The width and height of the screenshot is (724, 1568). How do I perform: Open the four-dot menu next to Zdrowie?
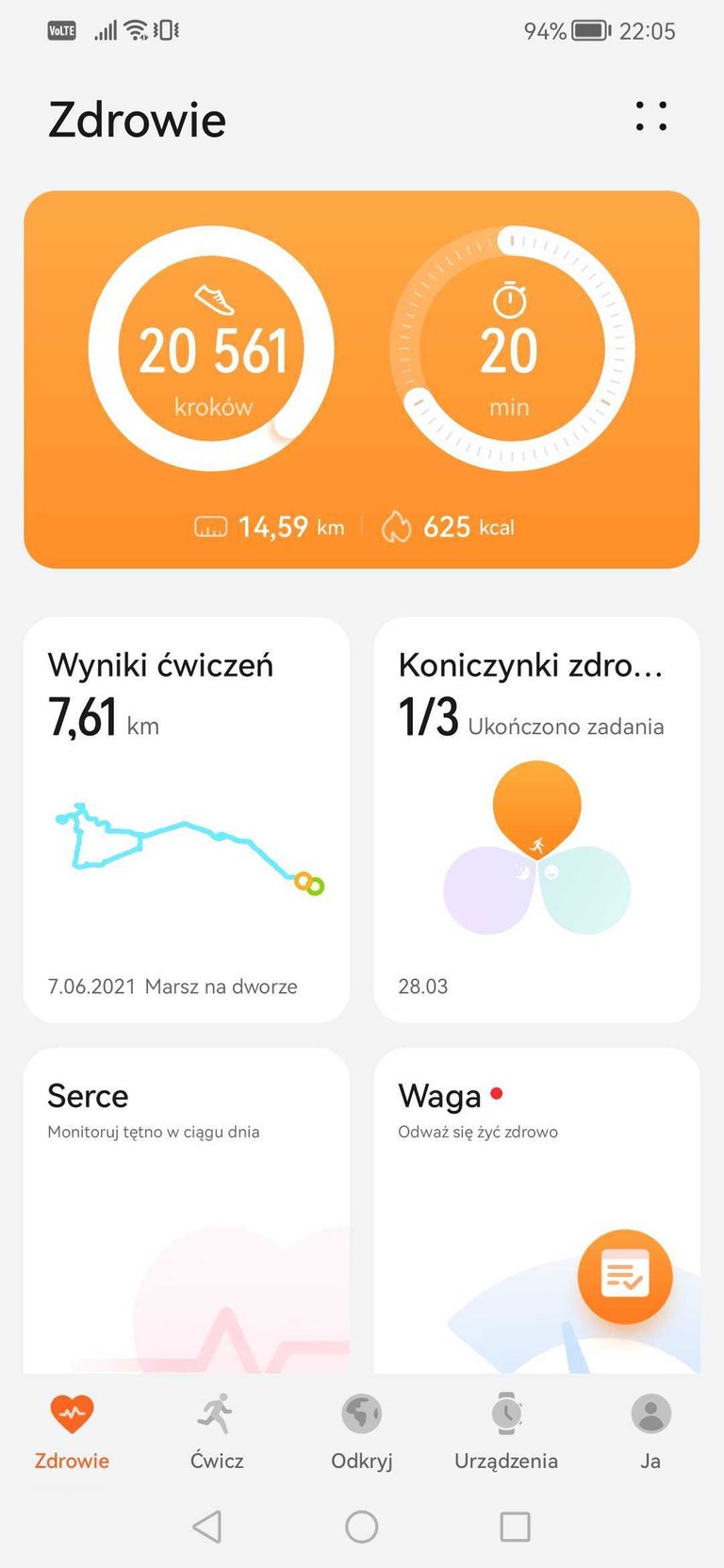[651, 117]
